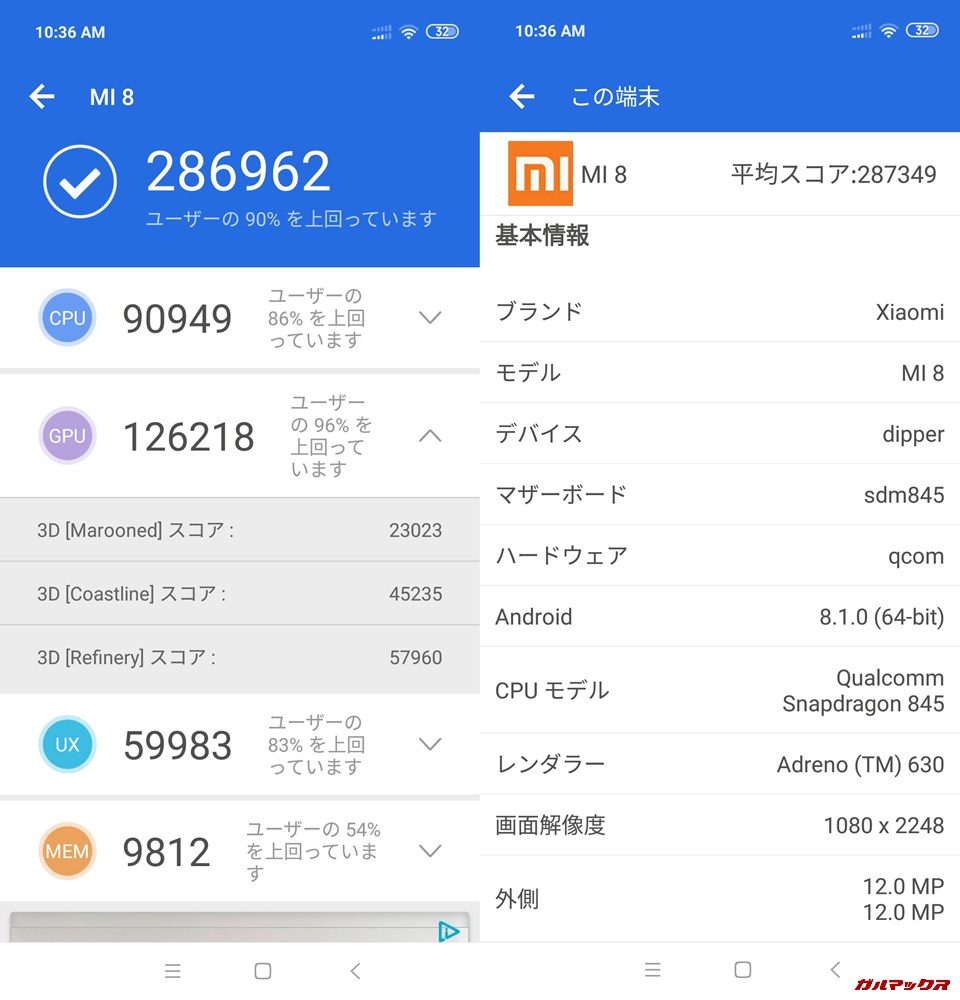Tap the MI 8 title in header
Screen dimensions: 960x1000
coord(111,96)
